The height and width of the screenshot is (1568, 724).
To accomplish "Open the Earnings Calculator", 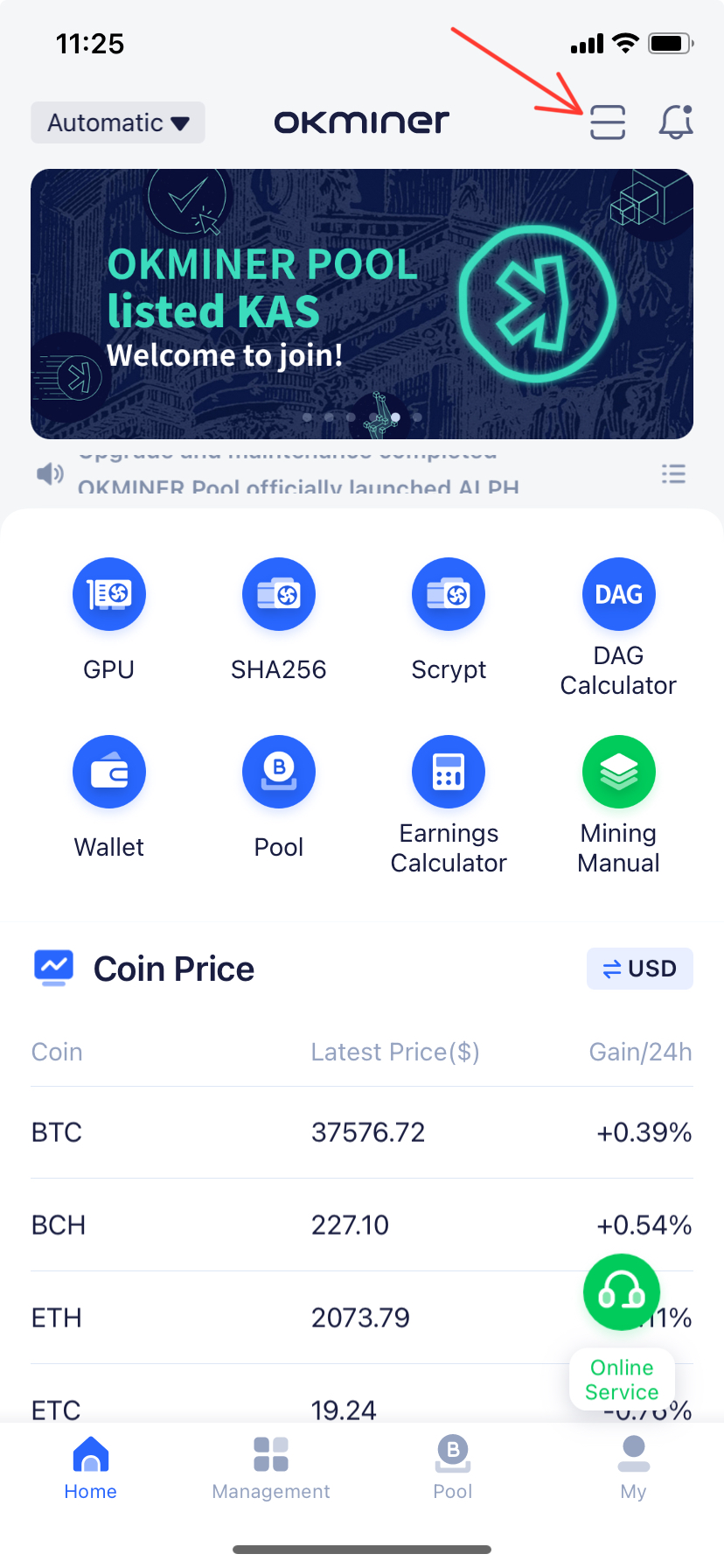I will [x=448, y=771].
